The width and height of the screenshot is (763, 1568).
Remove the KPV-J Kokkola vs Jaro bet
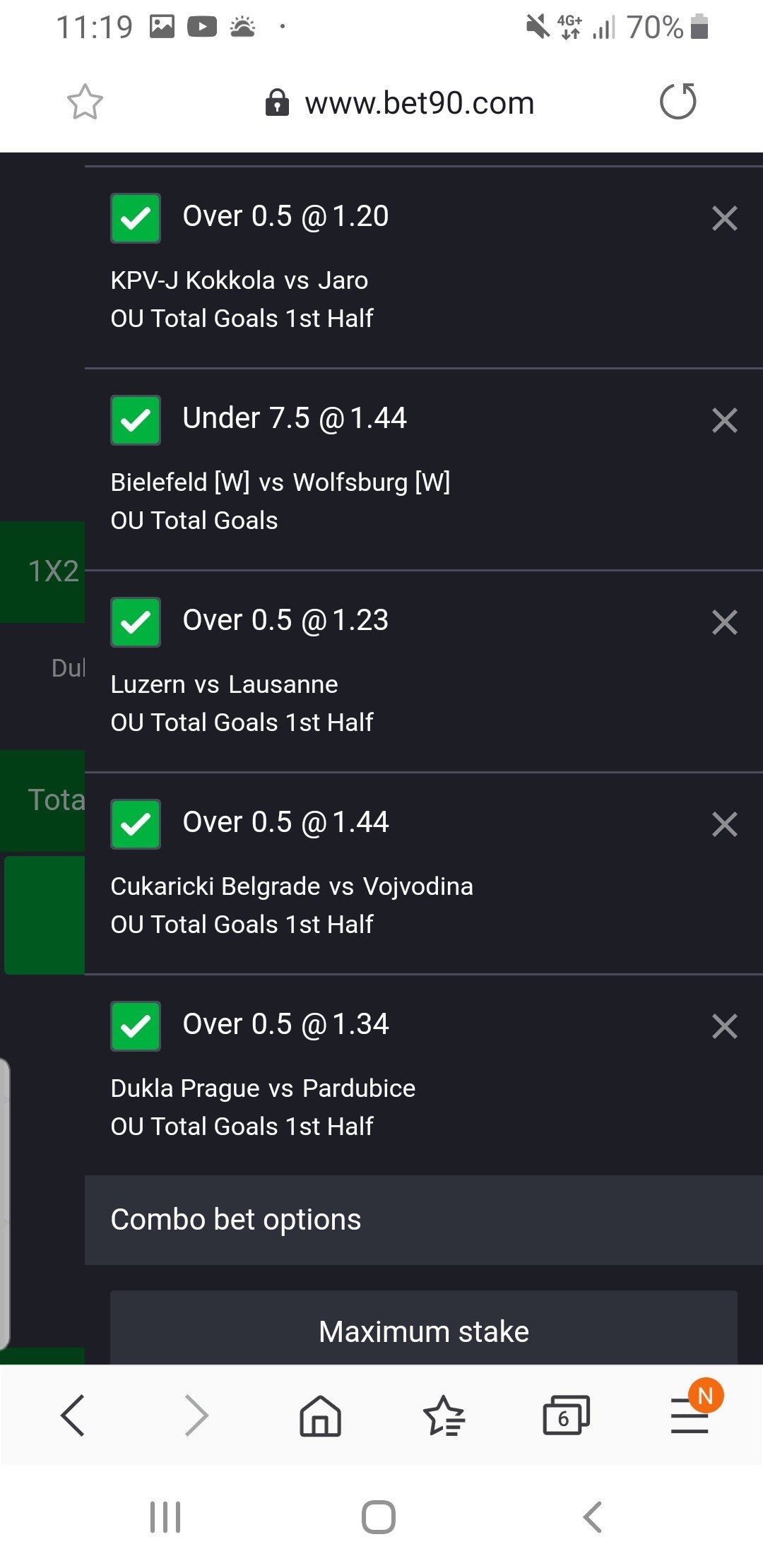point(724,218)
